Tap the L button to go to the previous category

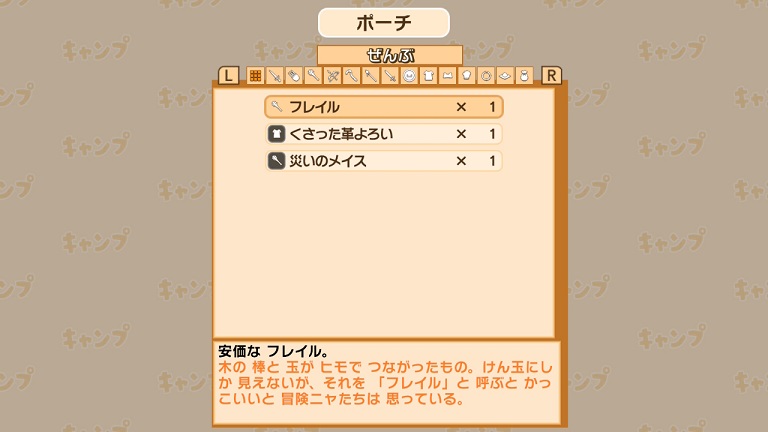[228, 75]
